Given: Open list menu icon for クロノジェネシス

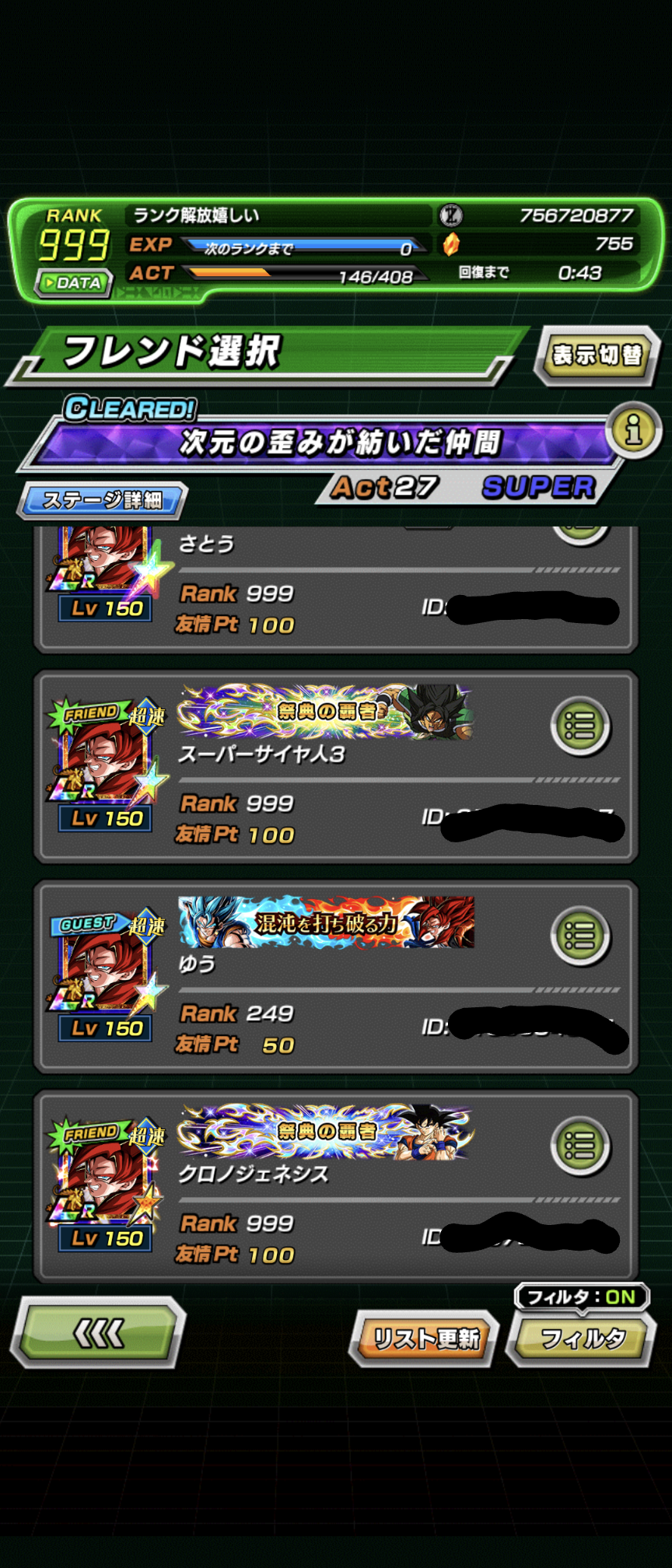Looking at the screenshot, I should tap(580, 1146).
